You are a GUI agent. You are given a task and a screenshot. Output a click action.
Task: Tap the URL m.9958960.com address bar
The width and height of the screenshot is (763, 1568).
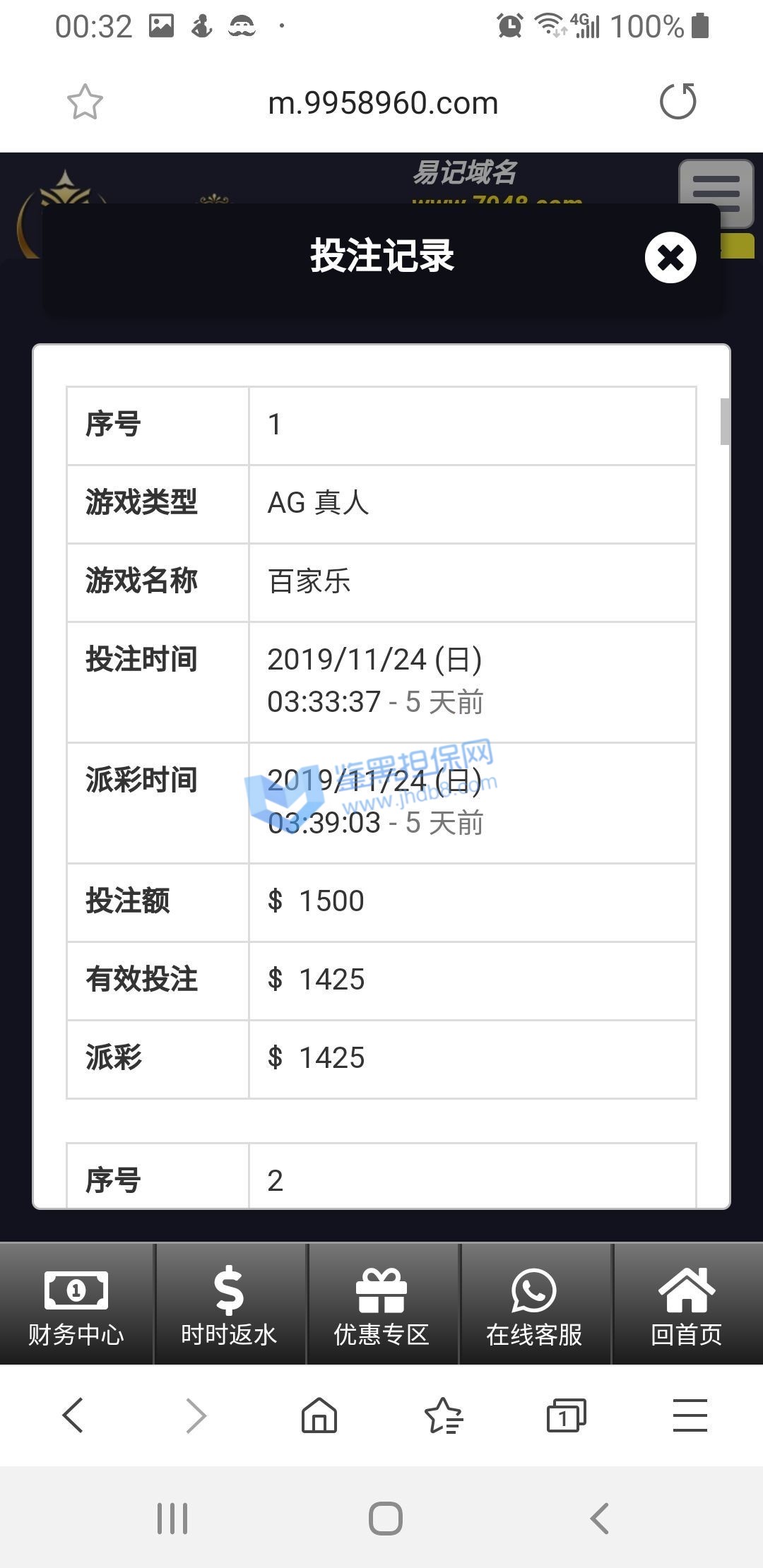tap(383, 103)
